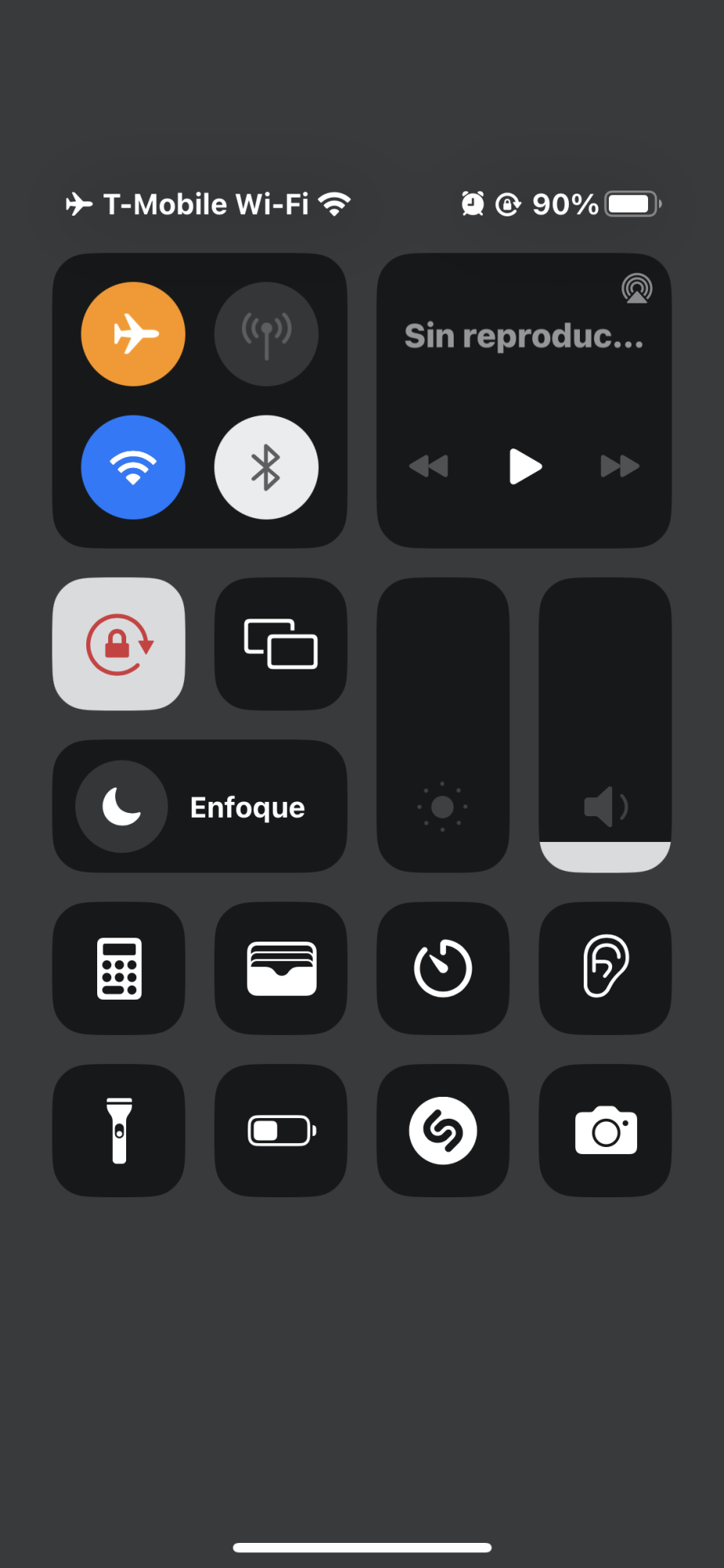The image size is (724, 1568).
Task: Open AirPlay audio output options
Action: click(636, 289)
